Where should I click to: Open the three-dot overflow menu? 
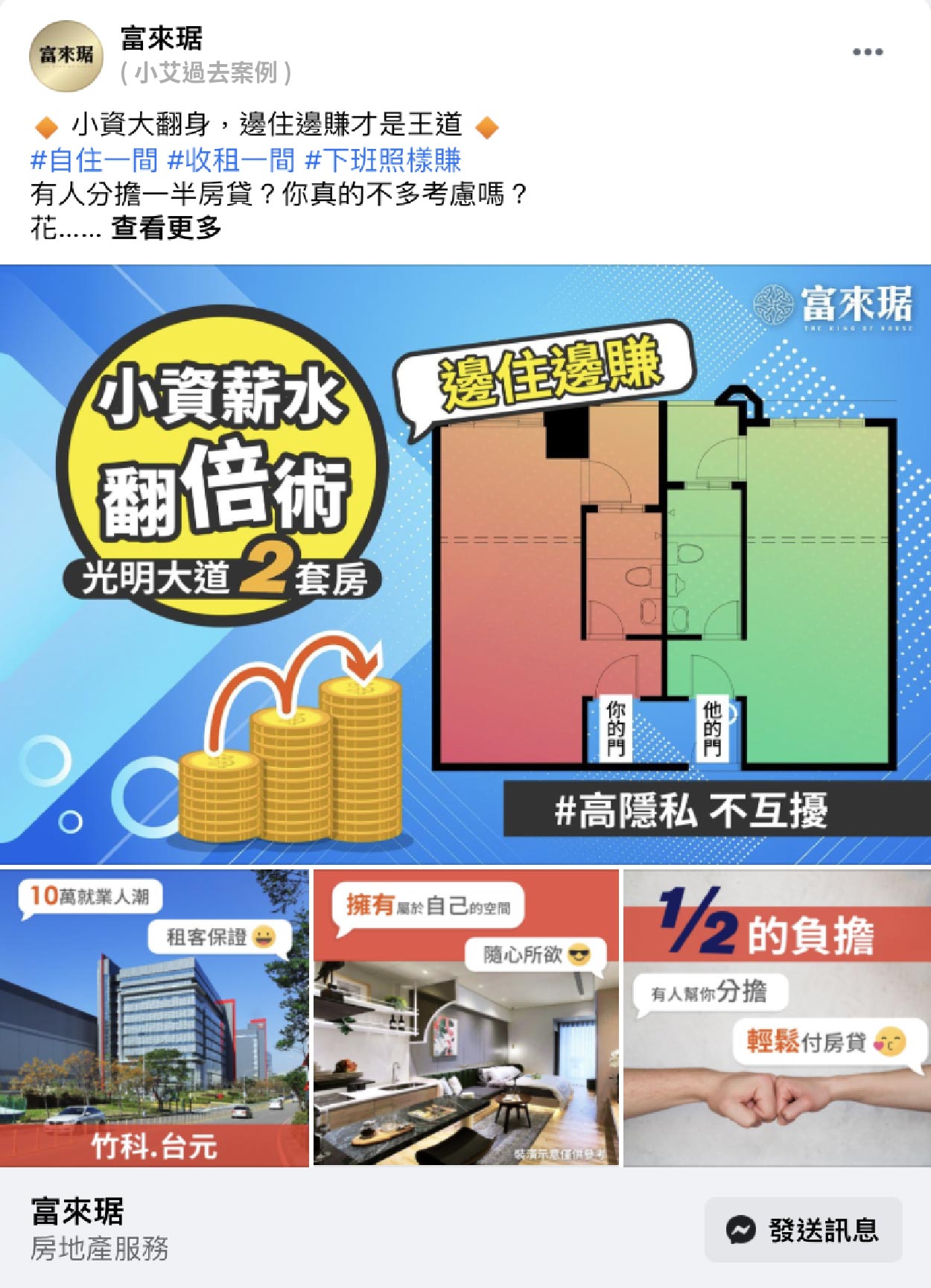tap(868, 52)
